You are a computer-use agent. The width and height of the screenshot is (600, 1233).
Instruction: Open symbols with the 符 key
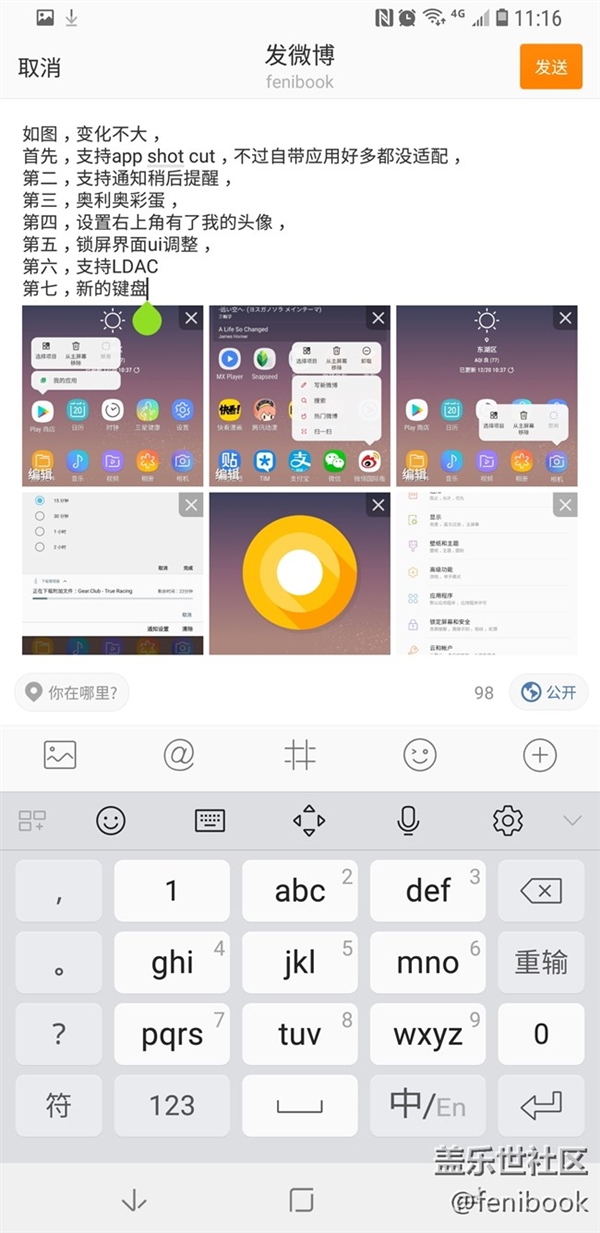tap(58, 1105)
